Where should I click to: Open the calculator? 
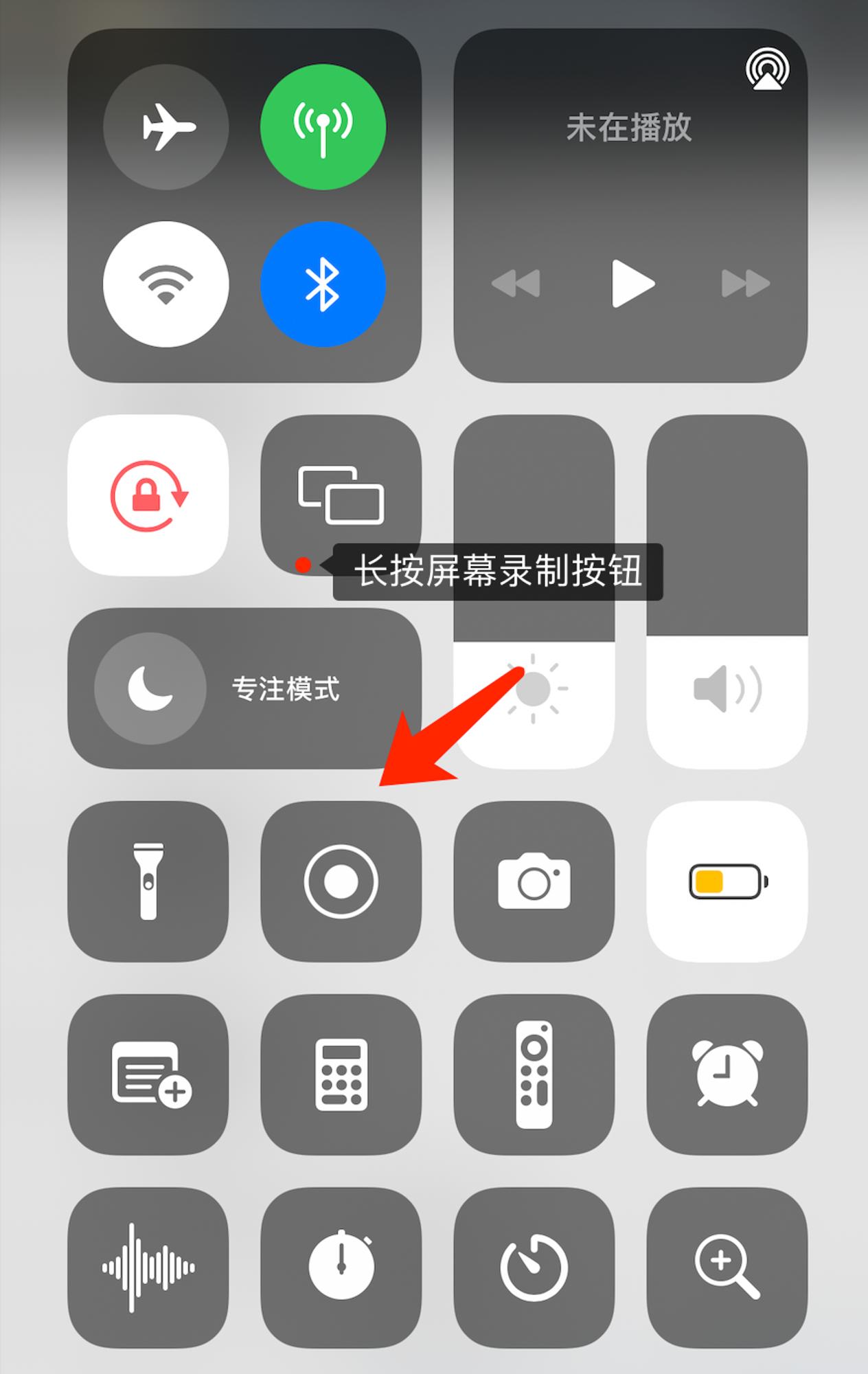click(341, 1074)
